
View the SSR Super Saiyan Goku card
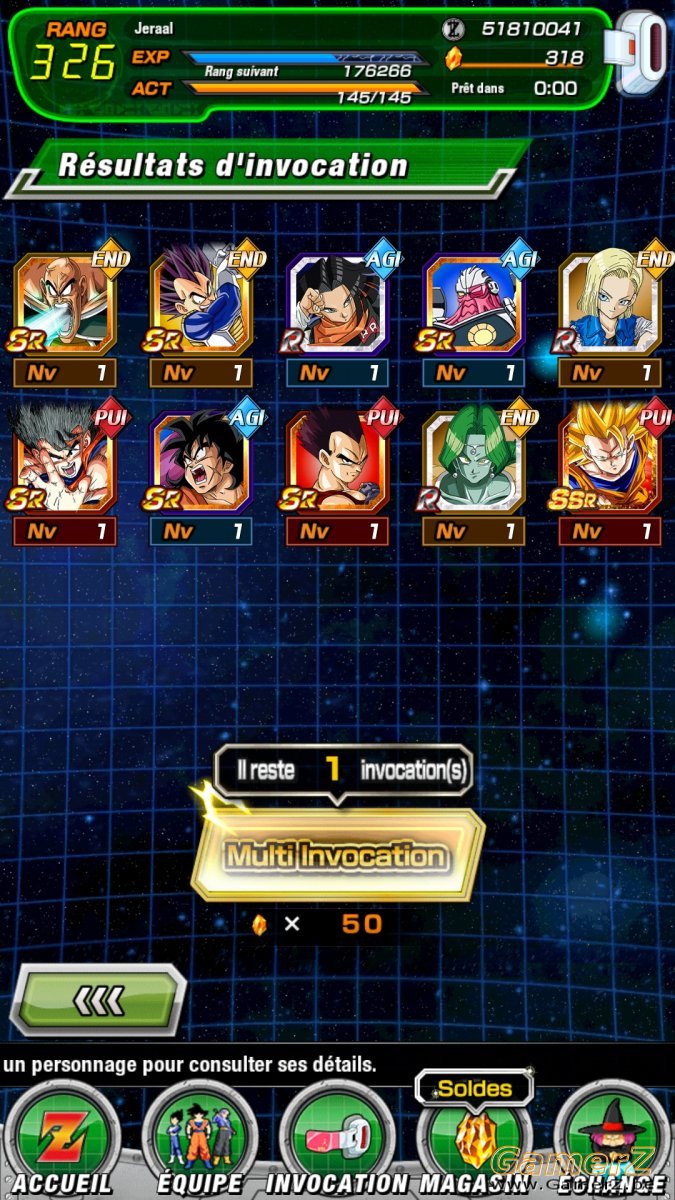(x=610, y=472)
